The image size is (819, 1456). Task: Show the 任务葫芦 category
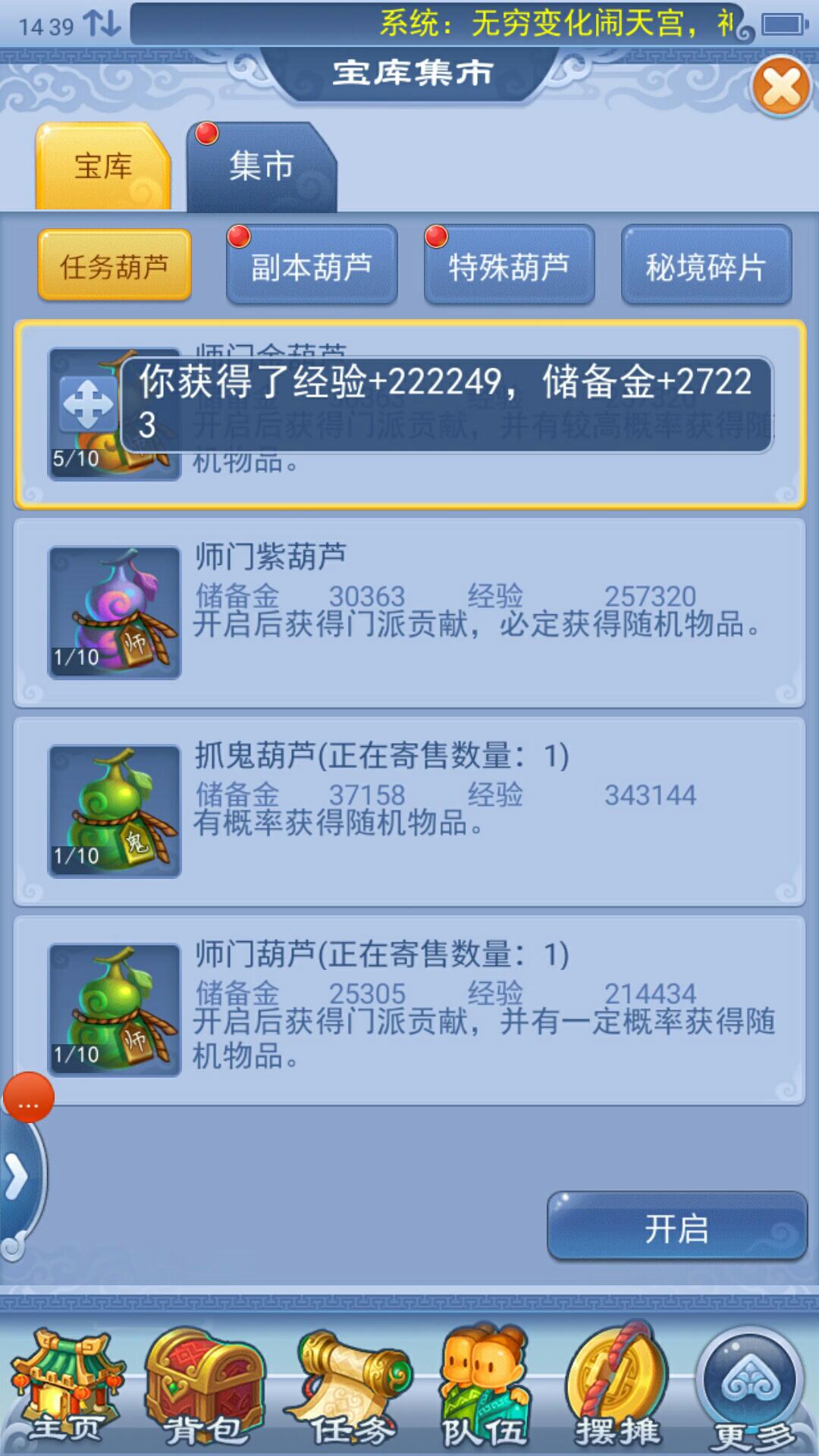tap(115, 266)
